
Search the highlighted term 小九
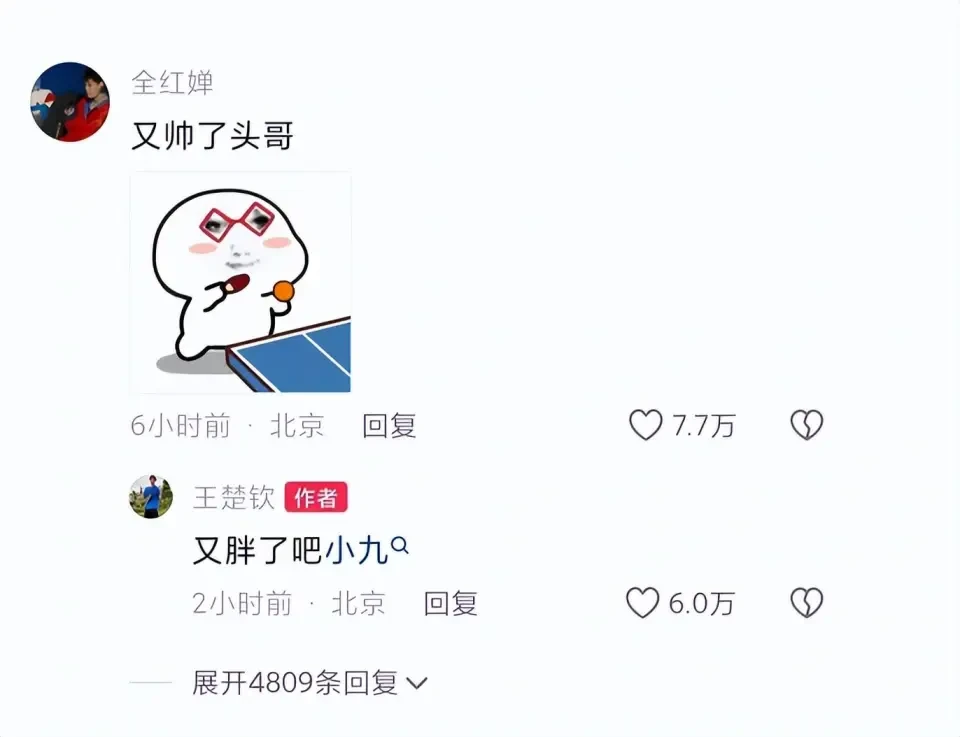pyautogui.click(x=365, y=549)
